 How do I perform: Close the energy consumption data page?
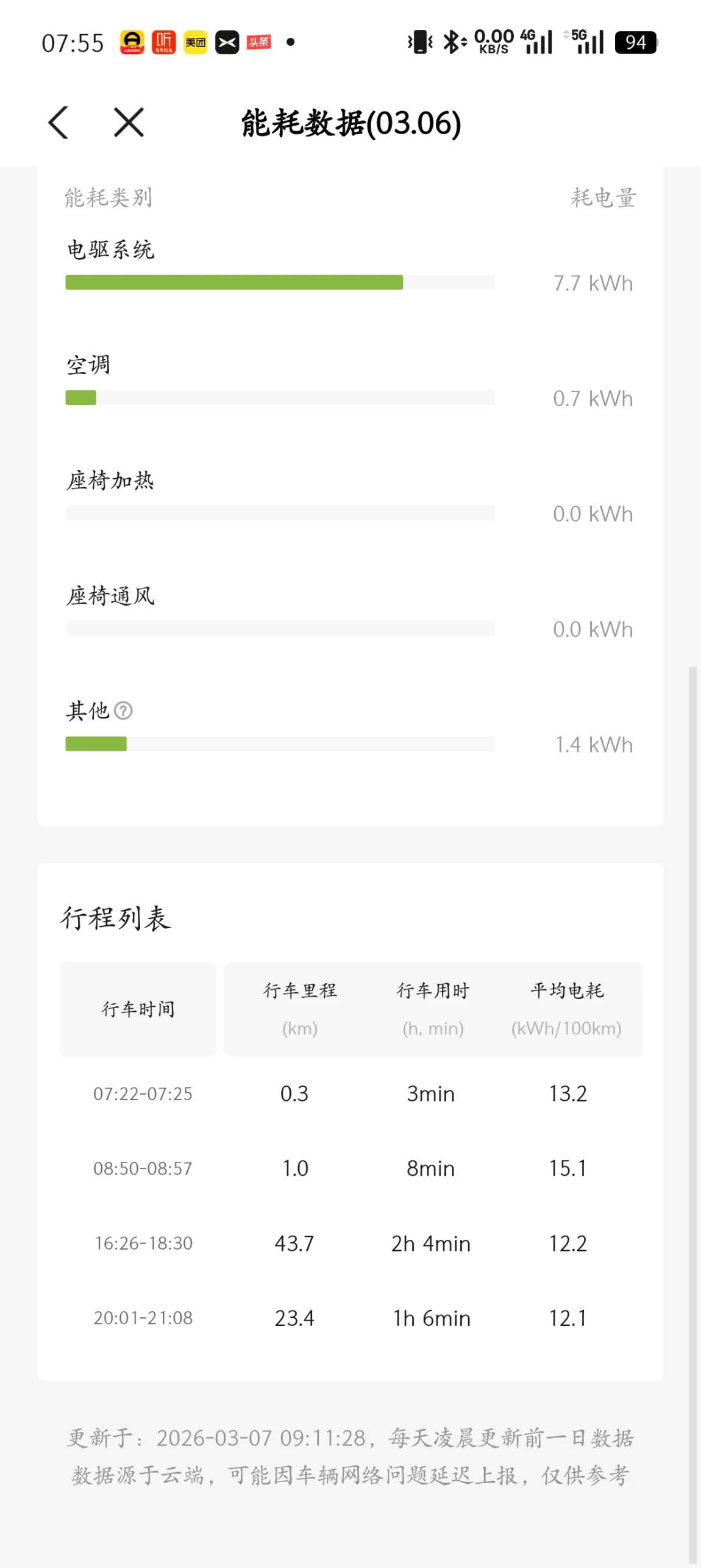(x=129, y=123)
